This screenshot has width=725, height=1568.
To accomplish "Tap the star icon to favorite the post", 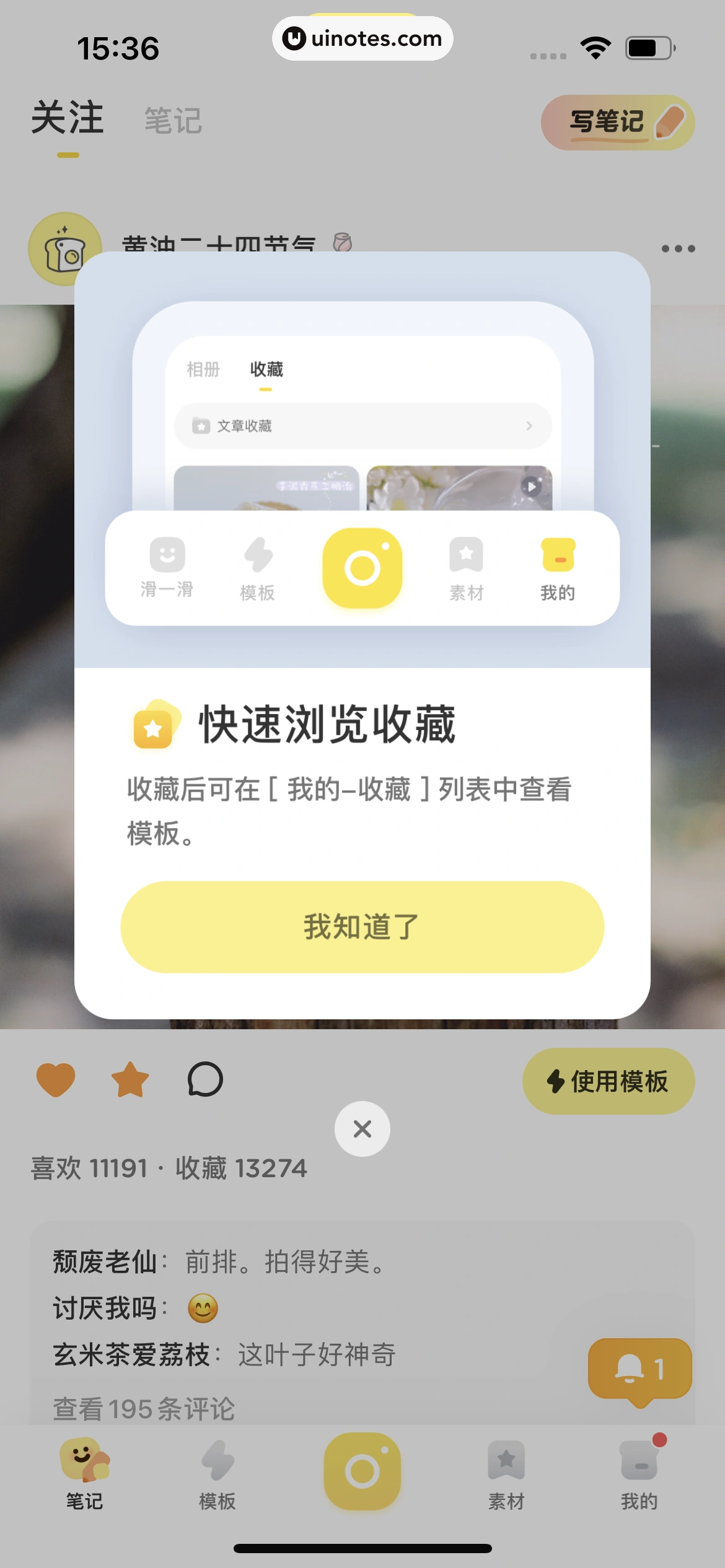I will click(130, 1078).
